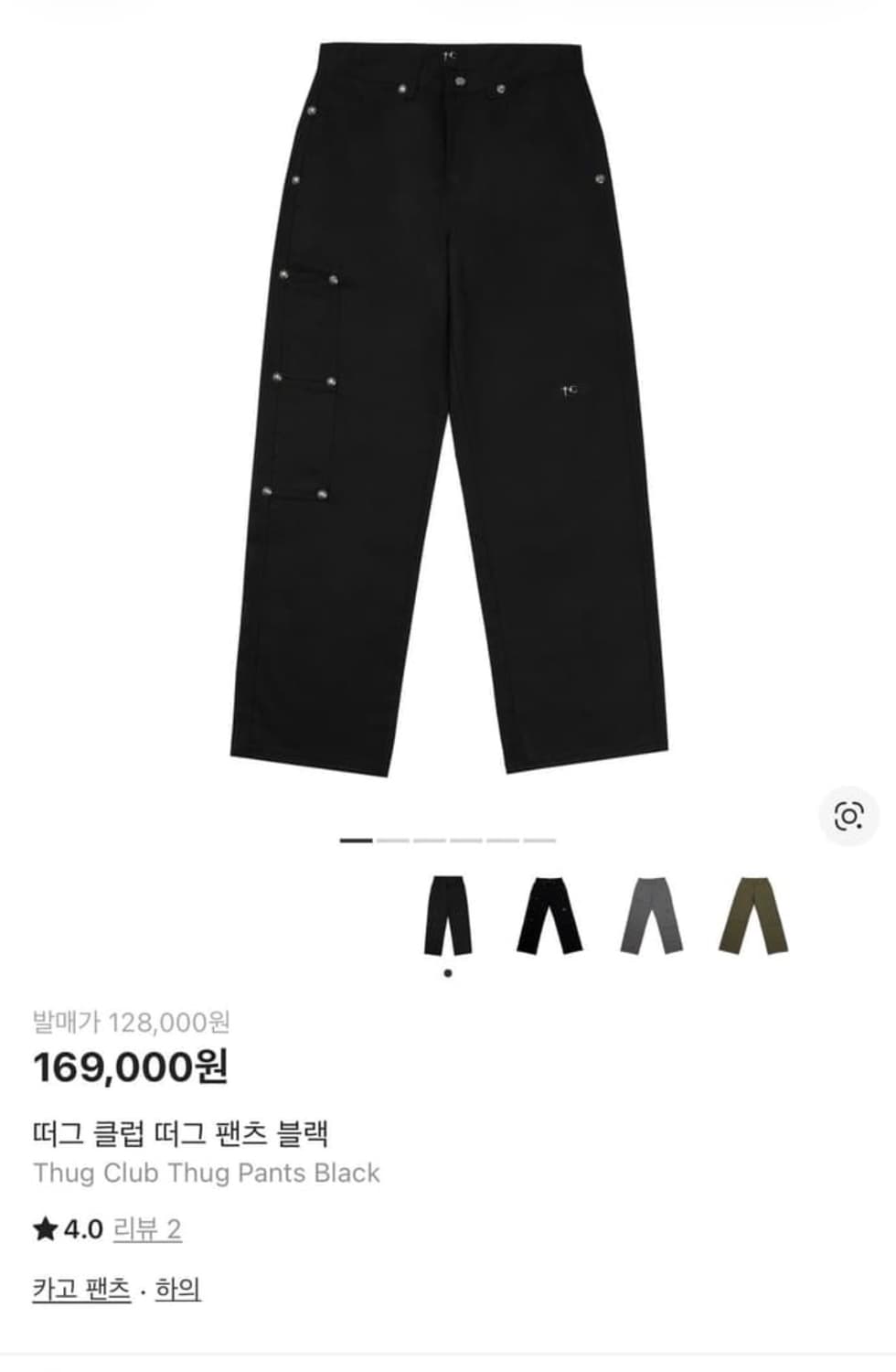Click the second carousel indicator bar
The width and height of the screenshot is (896, 1372).
[x=395, y=839]
